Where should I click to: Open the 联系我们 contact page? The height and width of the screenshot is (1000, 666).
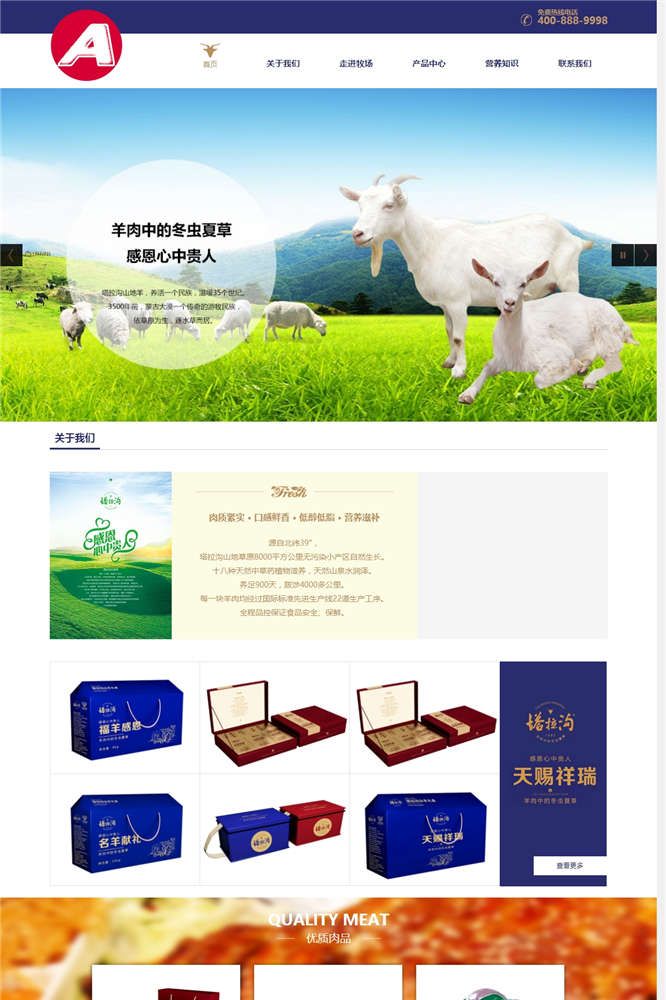[574, 63]
